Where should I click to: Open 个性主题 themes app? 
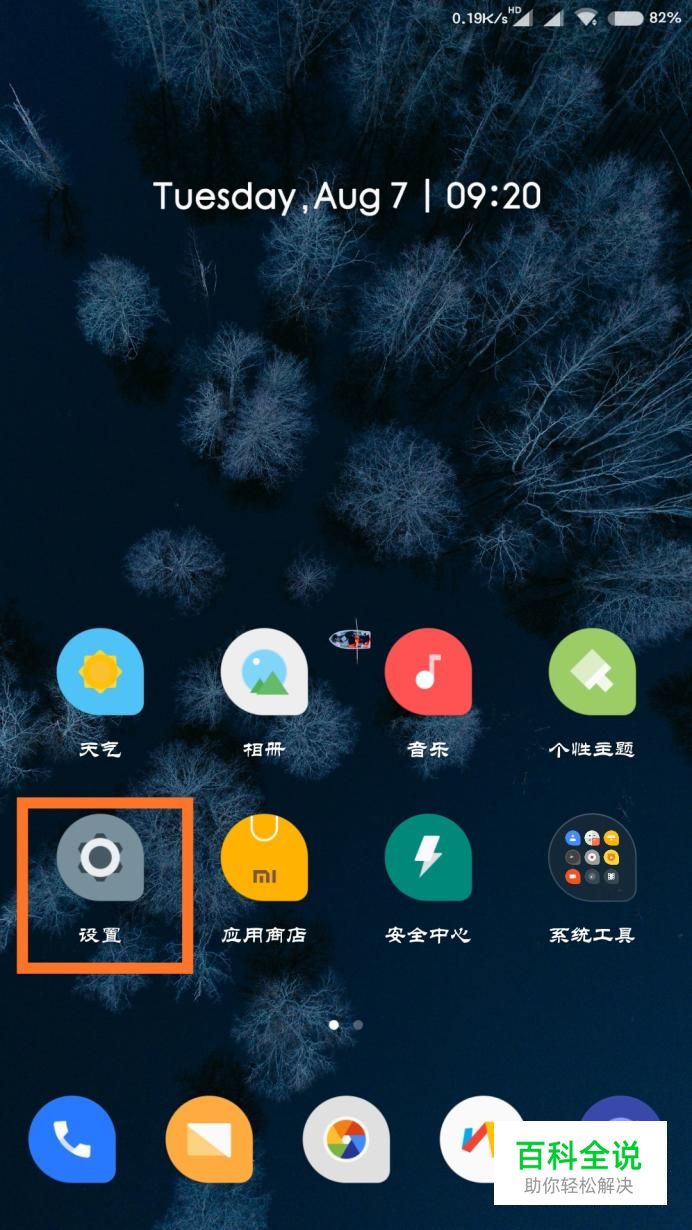point(592,672)
